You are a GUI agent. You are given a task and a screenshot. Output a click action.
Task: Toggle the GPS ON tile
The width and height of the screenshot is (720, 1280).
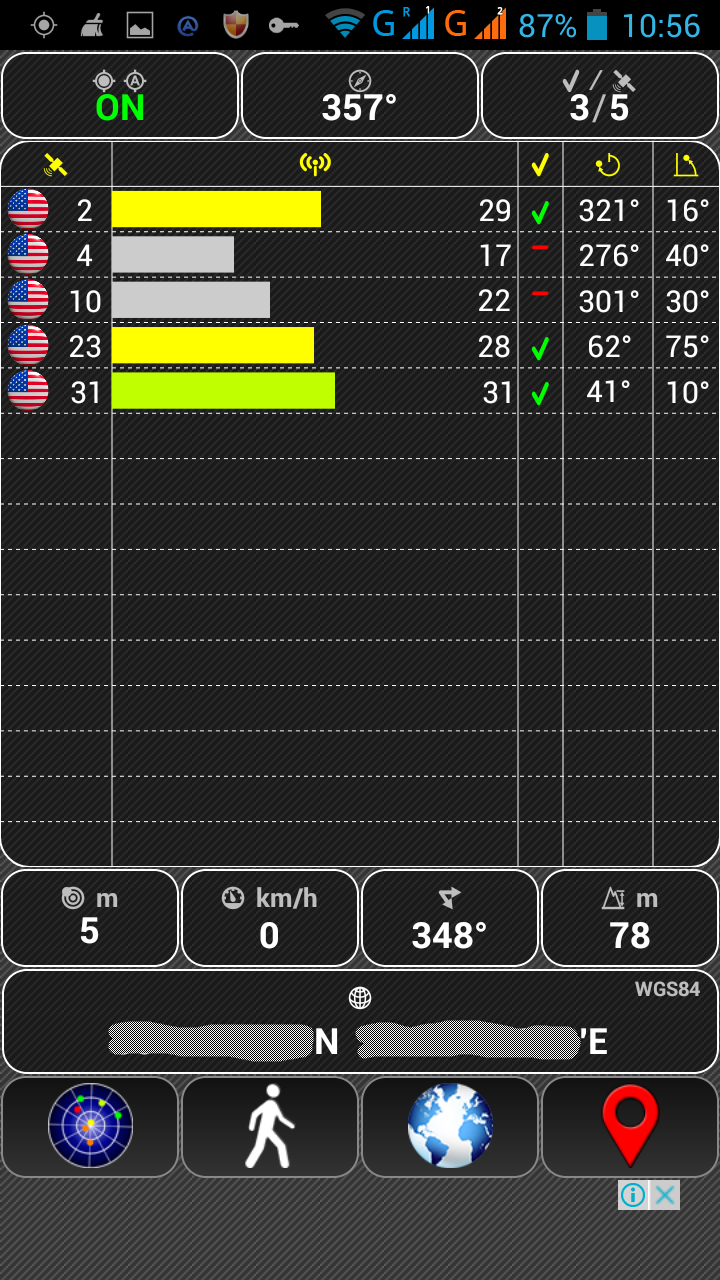(120, 96)
